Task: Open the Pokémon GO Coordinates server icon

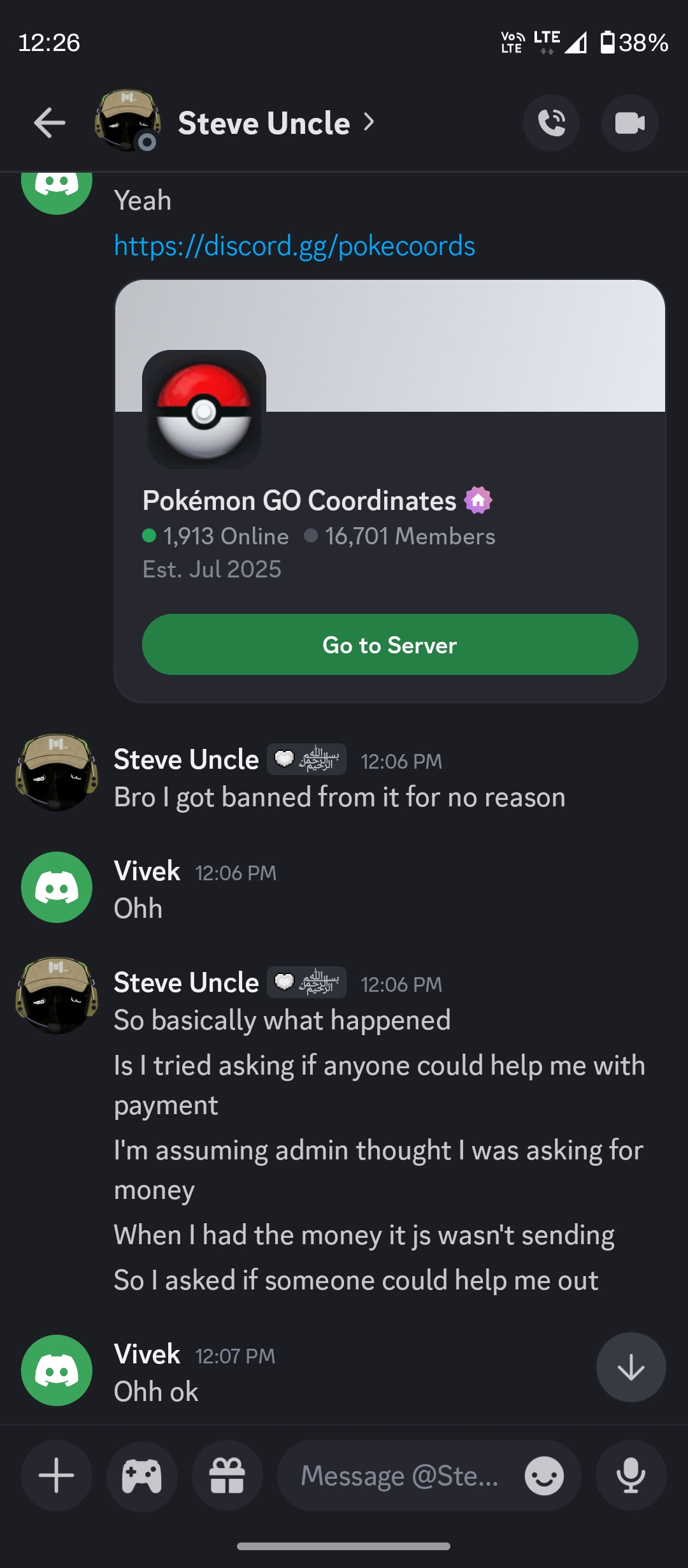Action: [204, 409]
